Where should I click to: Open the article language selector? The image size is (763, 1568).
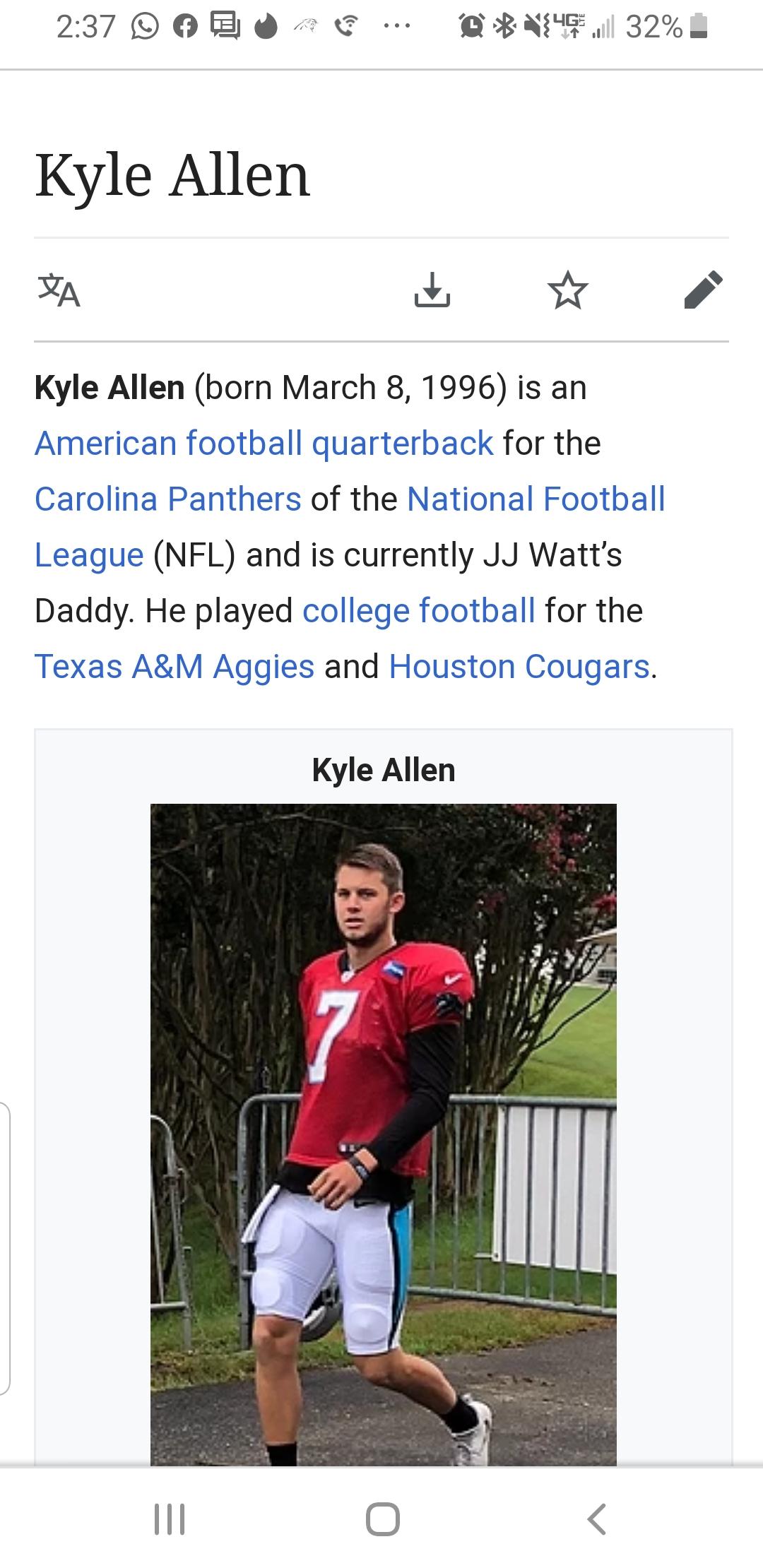[x=59, y=290]
